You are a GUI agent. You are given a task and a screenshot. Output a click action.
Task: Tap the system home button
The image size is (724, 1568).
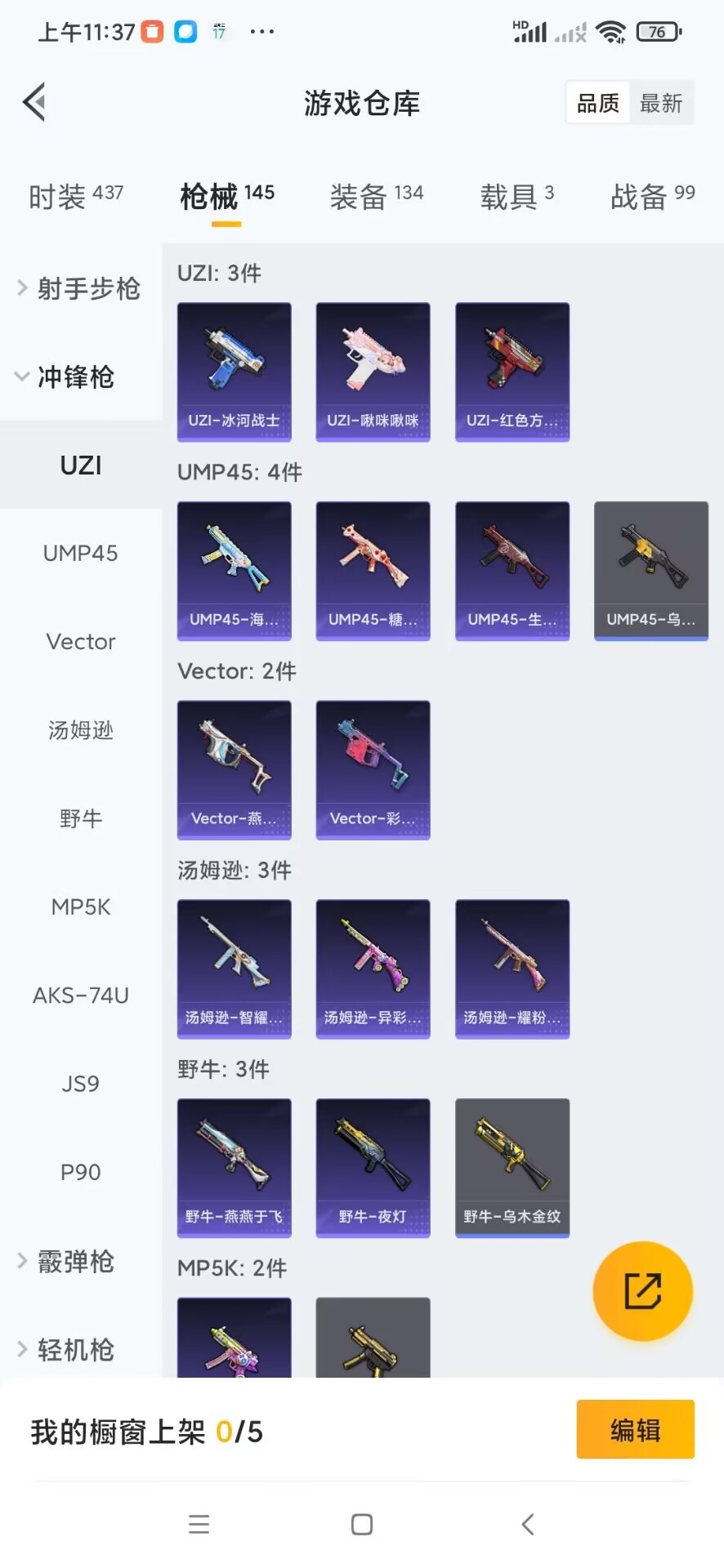pos(361,1524)
